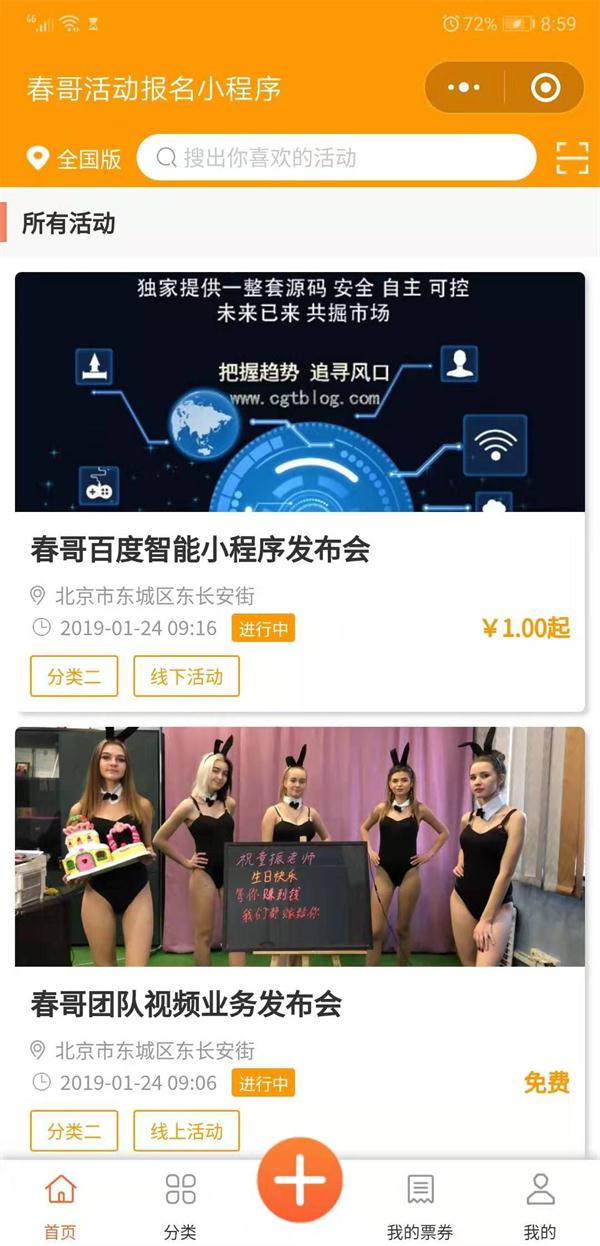Open the mini program overflow menu
Image resolution: width=600 pixels, height=1246 pixels.
coord(464,88)
